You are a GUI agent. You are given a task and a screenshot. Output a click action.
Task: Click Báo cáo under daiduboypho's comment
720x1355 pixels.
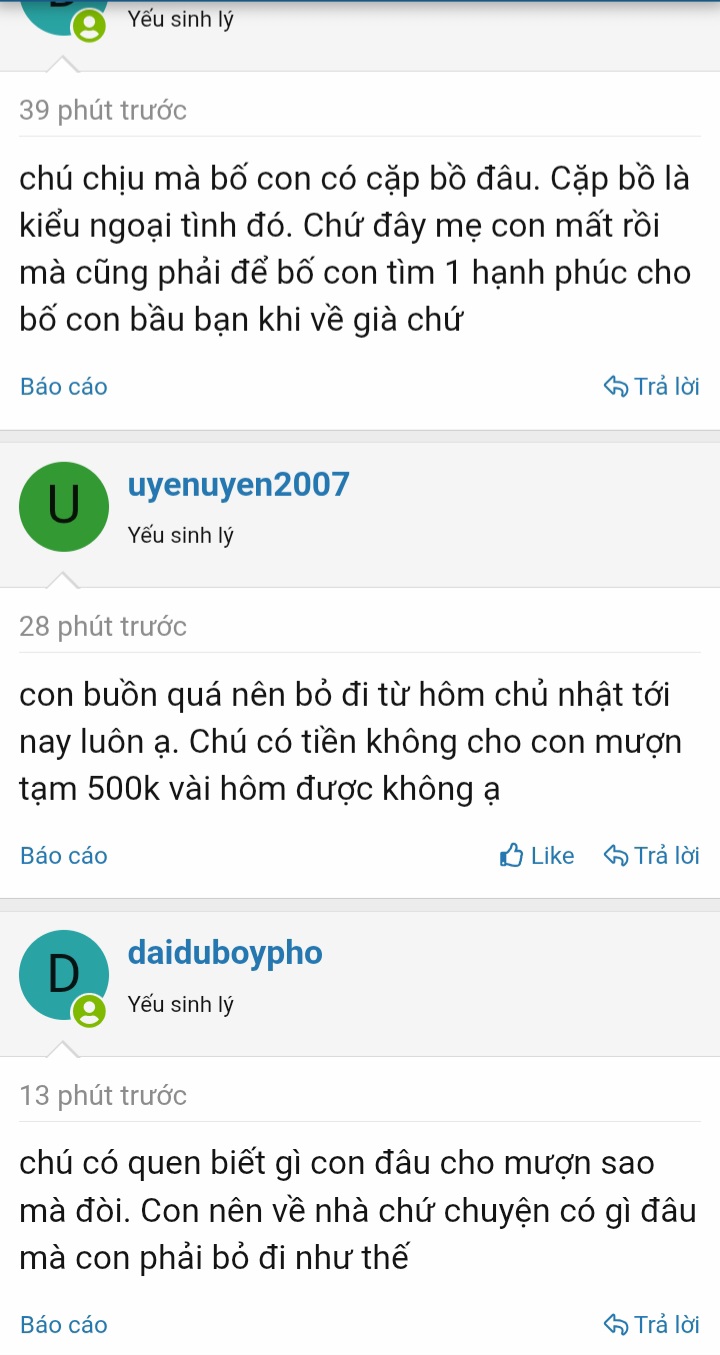tap(63, 1324)
